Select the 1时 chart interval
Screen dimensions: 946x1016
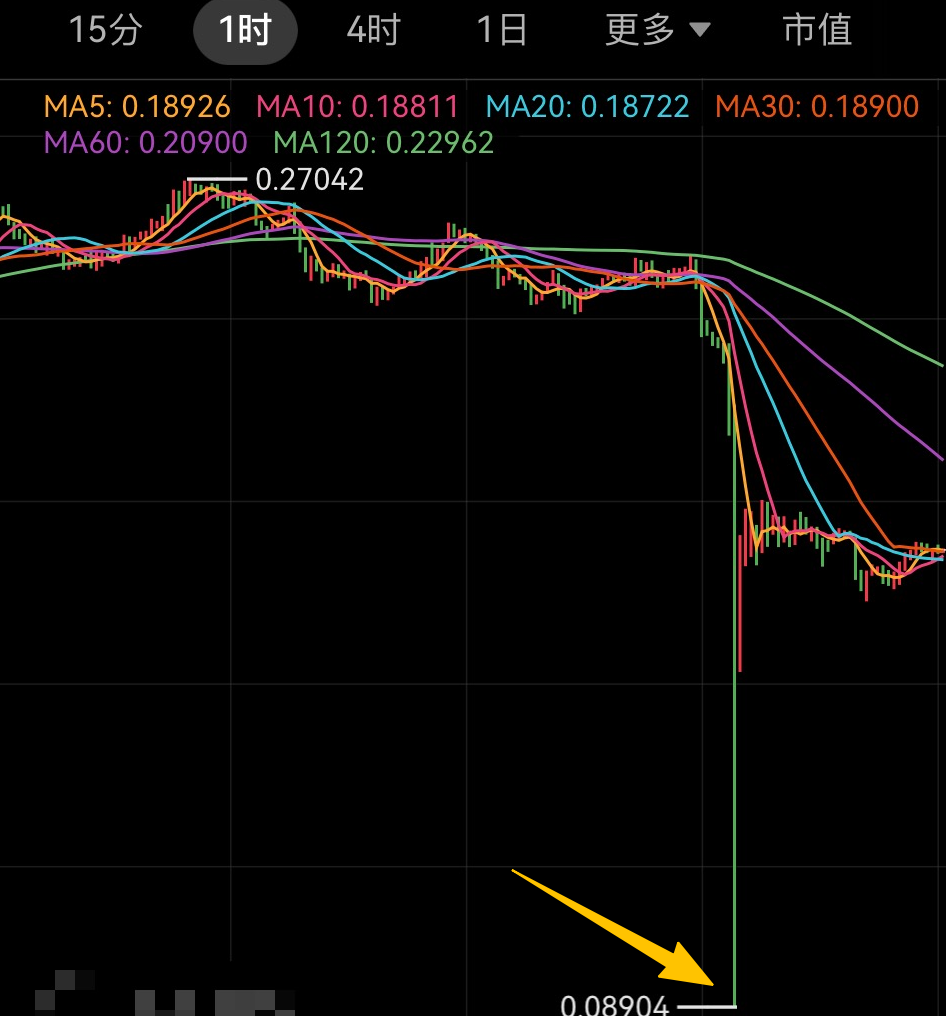245,30
